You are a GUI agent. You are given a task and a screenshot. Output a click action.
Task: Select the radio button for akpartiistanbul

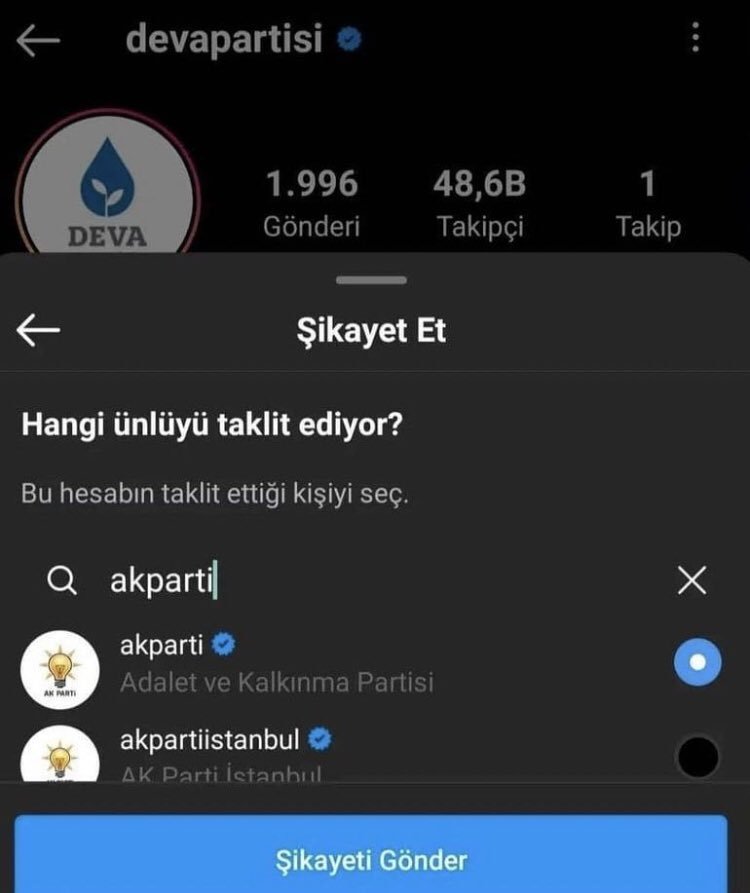pos(697,756)
